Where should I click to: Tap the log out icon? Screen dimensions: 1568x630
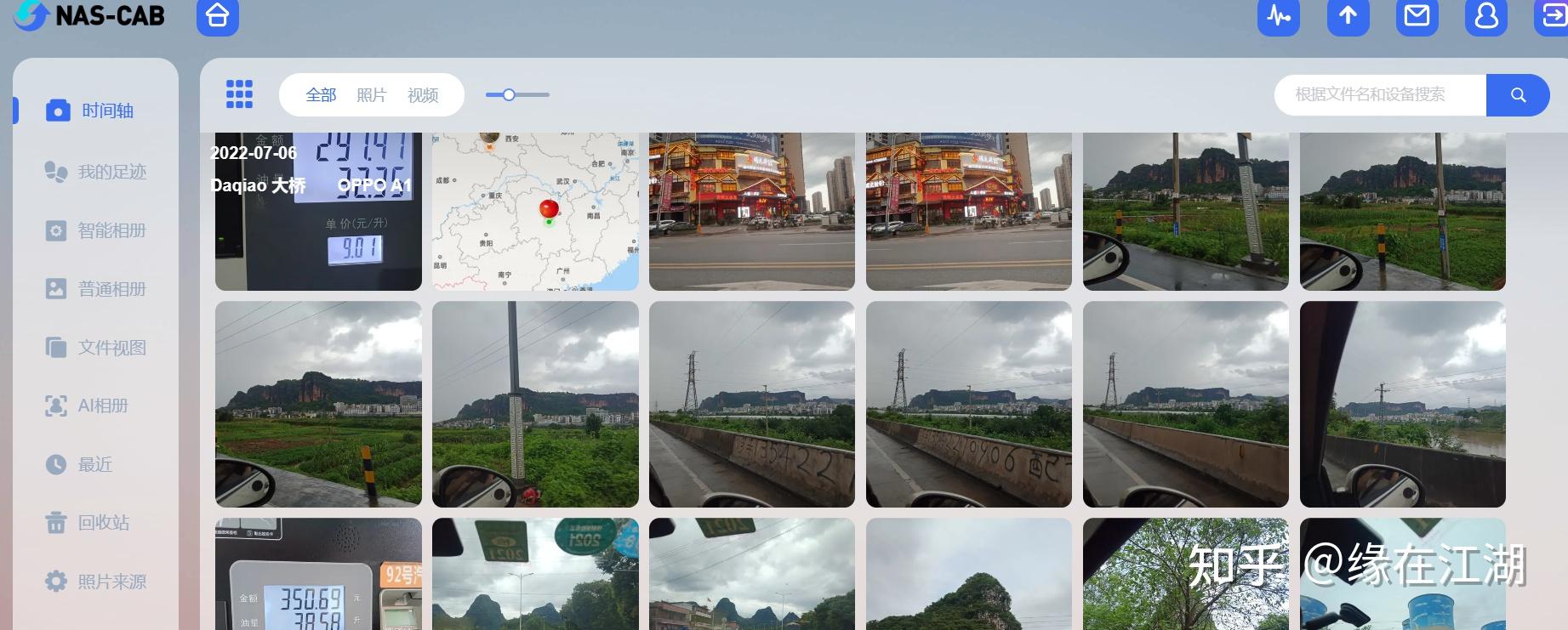(1553, 16)
